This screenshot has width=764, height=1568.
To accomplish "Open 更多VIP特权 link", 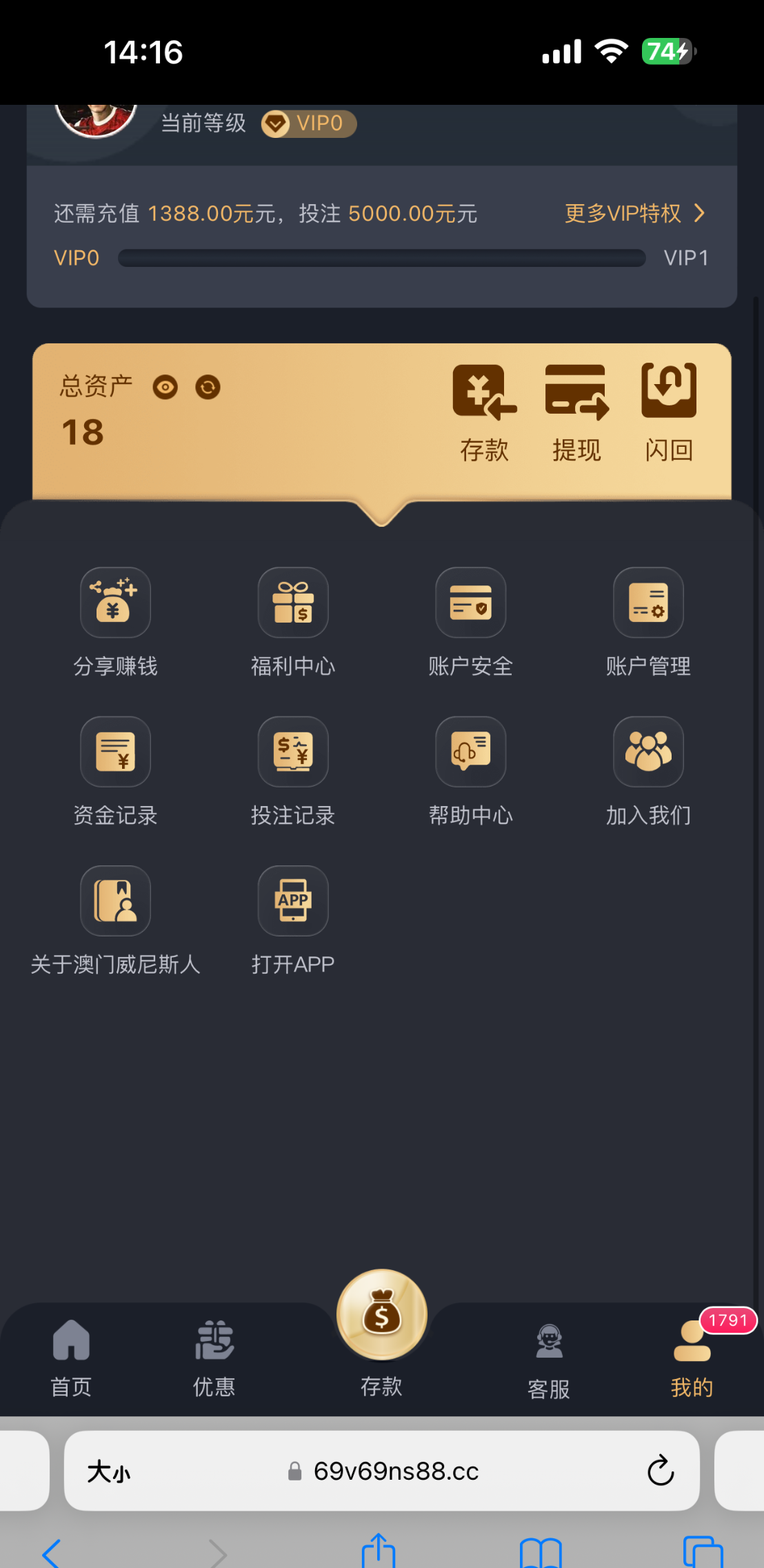I will click(634, 214).
